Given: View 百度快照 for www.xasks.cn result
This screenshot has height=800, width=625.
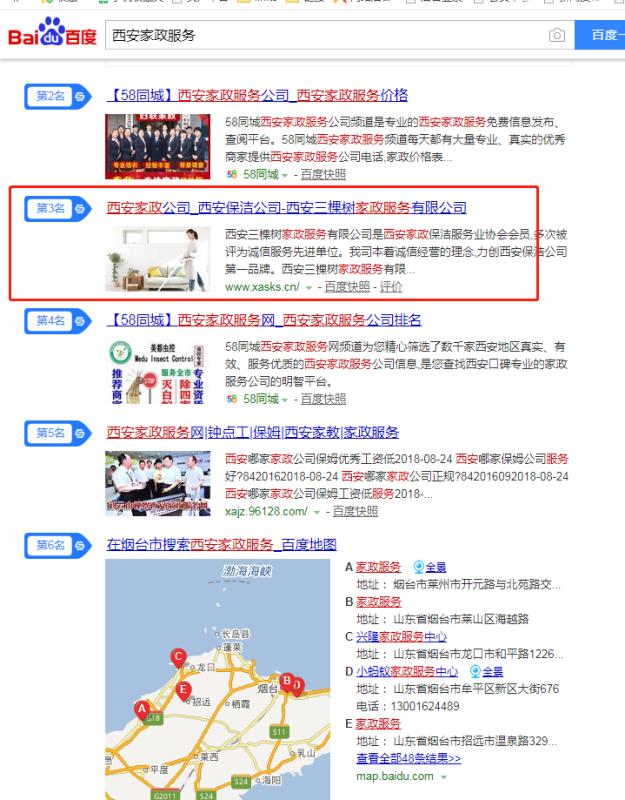Looking at the screenshot, I should pyautogui.click(x=347, y=286).
